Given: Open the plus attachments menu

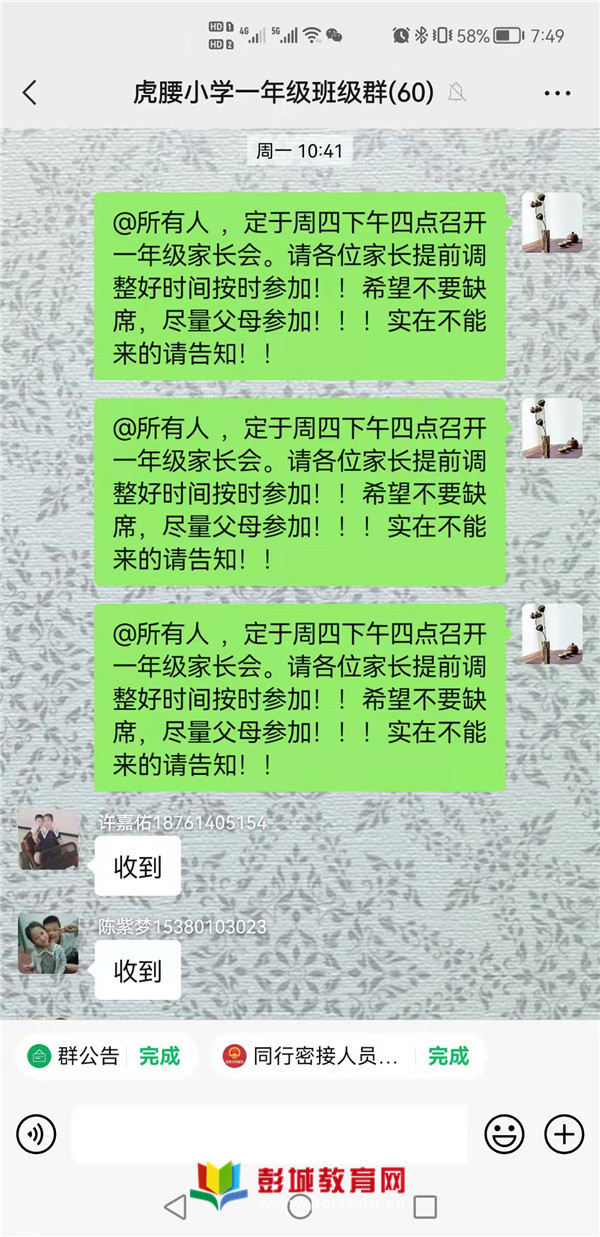Looking at the screenshot, I should (563, 1133).
